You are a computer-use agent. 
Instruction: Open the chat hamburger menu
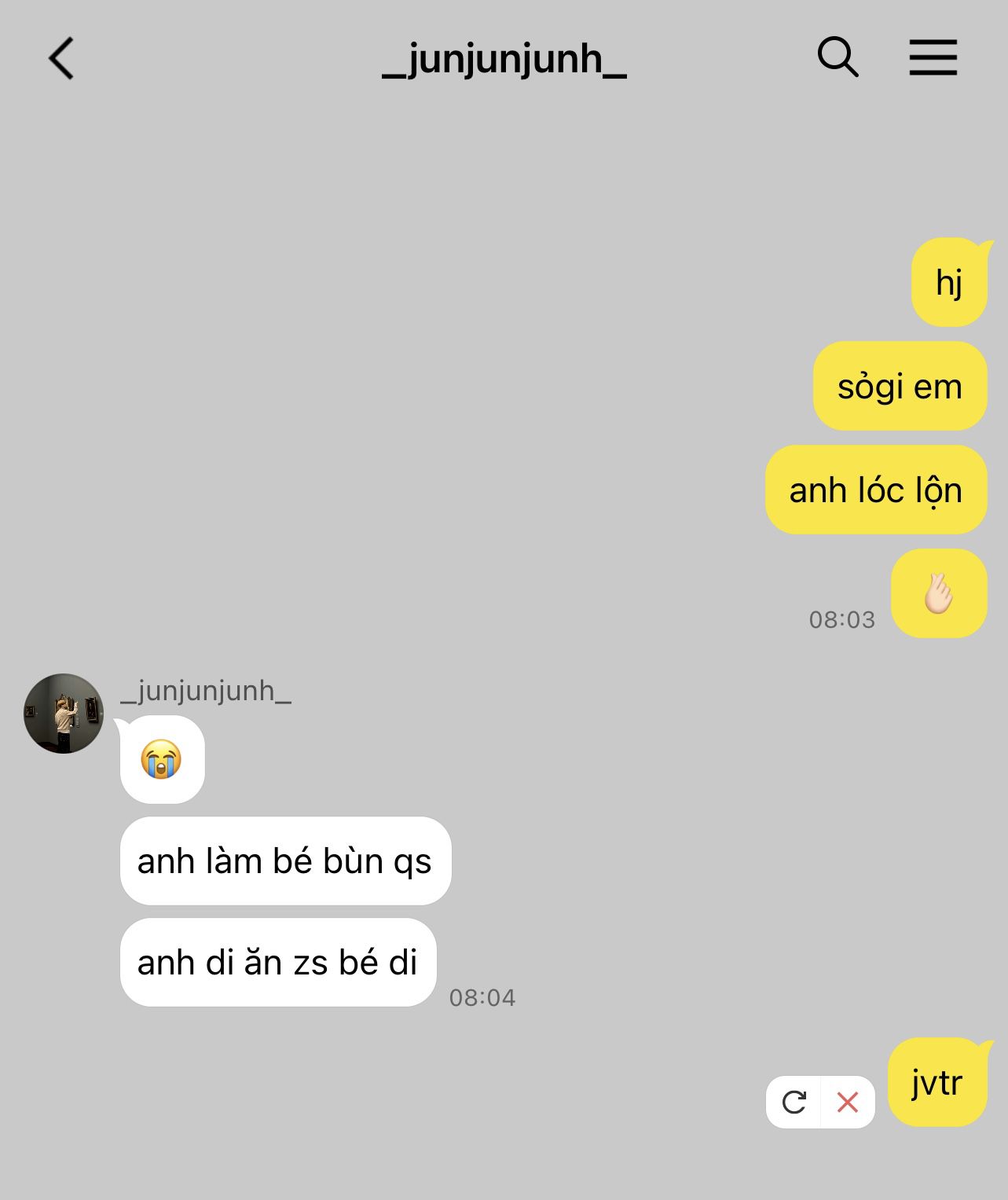[x=933, y=57]
